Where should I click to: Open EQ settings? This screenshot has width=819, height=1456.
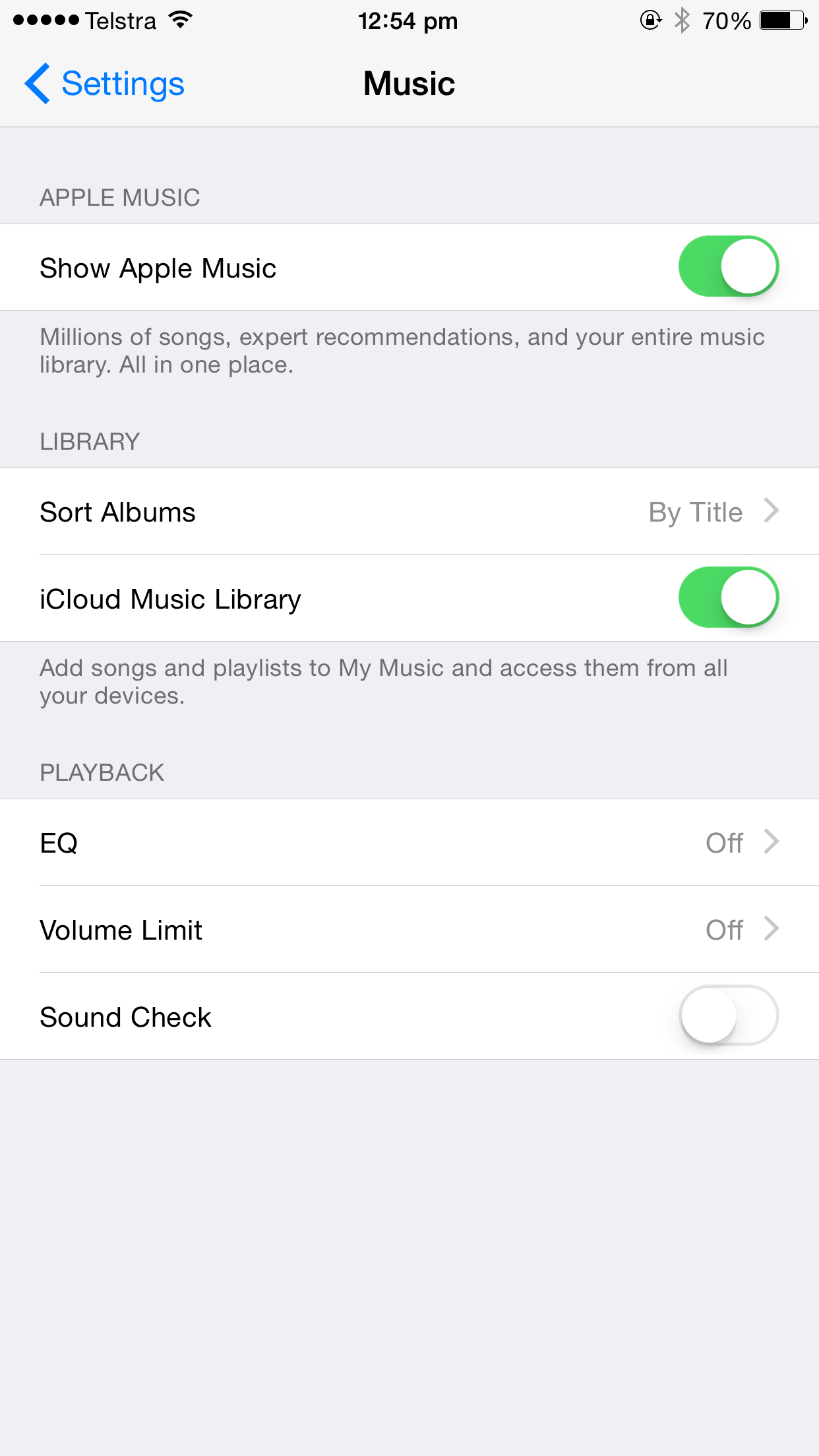(x=409, y=843)
